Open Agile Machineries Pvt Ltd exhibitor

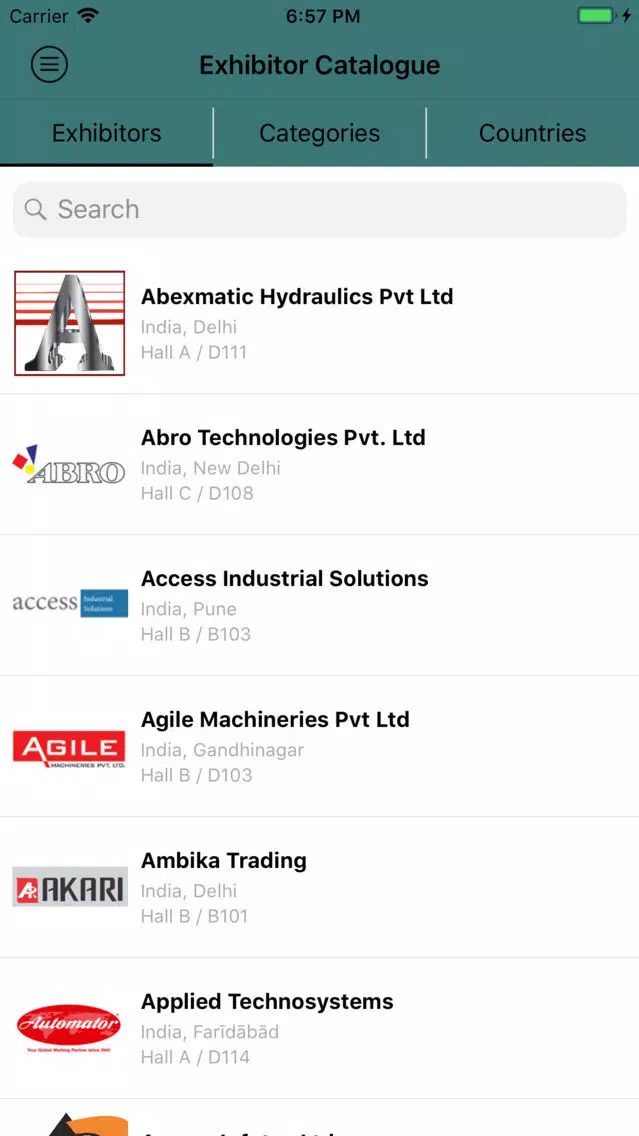pos(320,746)
